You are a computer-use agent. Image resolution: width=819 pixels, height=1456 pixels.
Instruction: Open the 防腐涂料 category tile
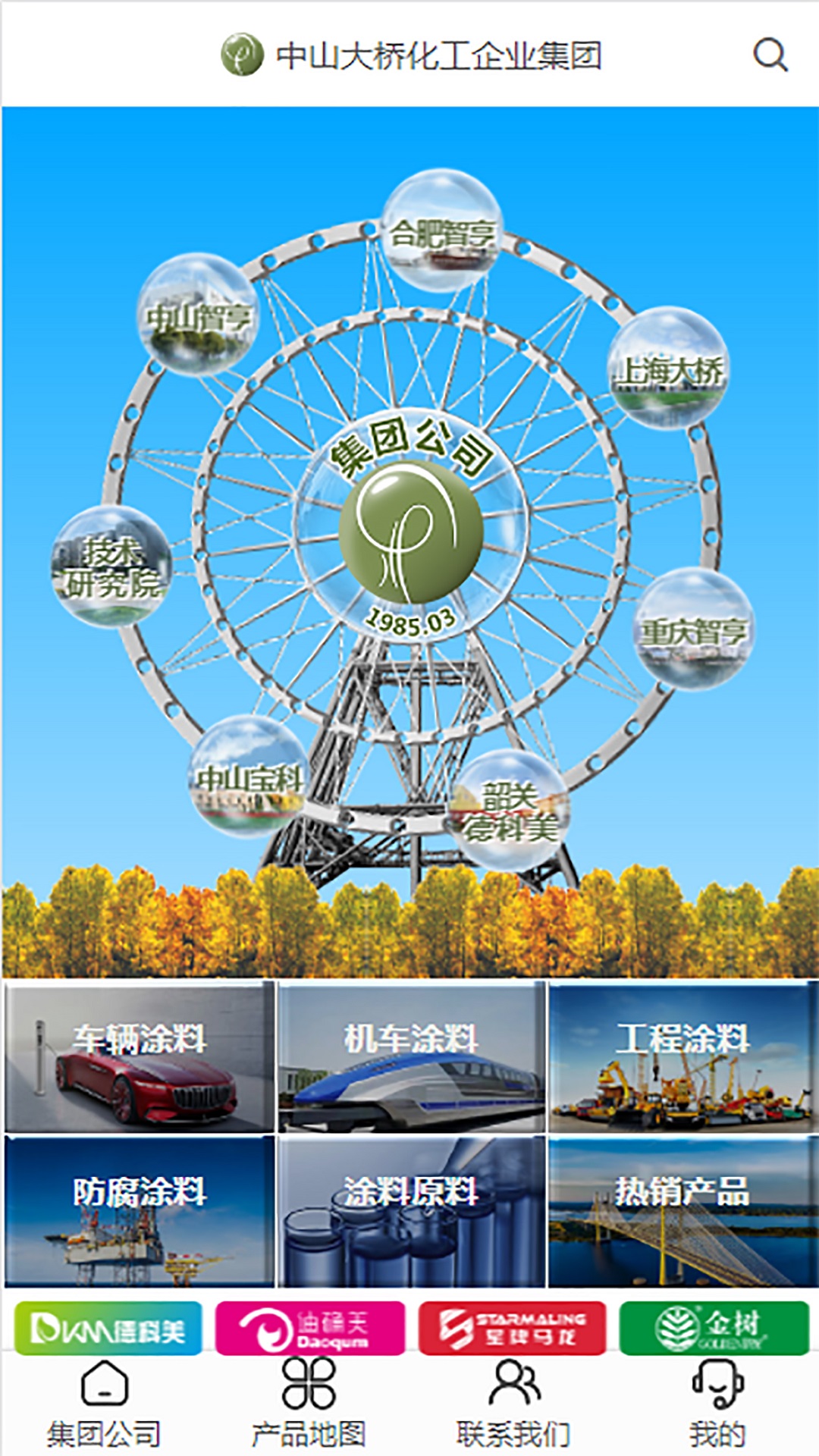[140, 1211]
